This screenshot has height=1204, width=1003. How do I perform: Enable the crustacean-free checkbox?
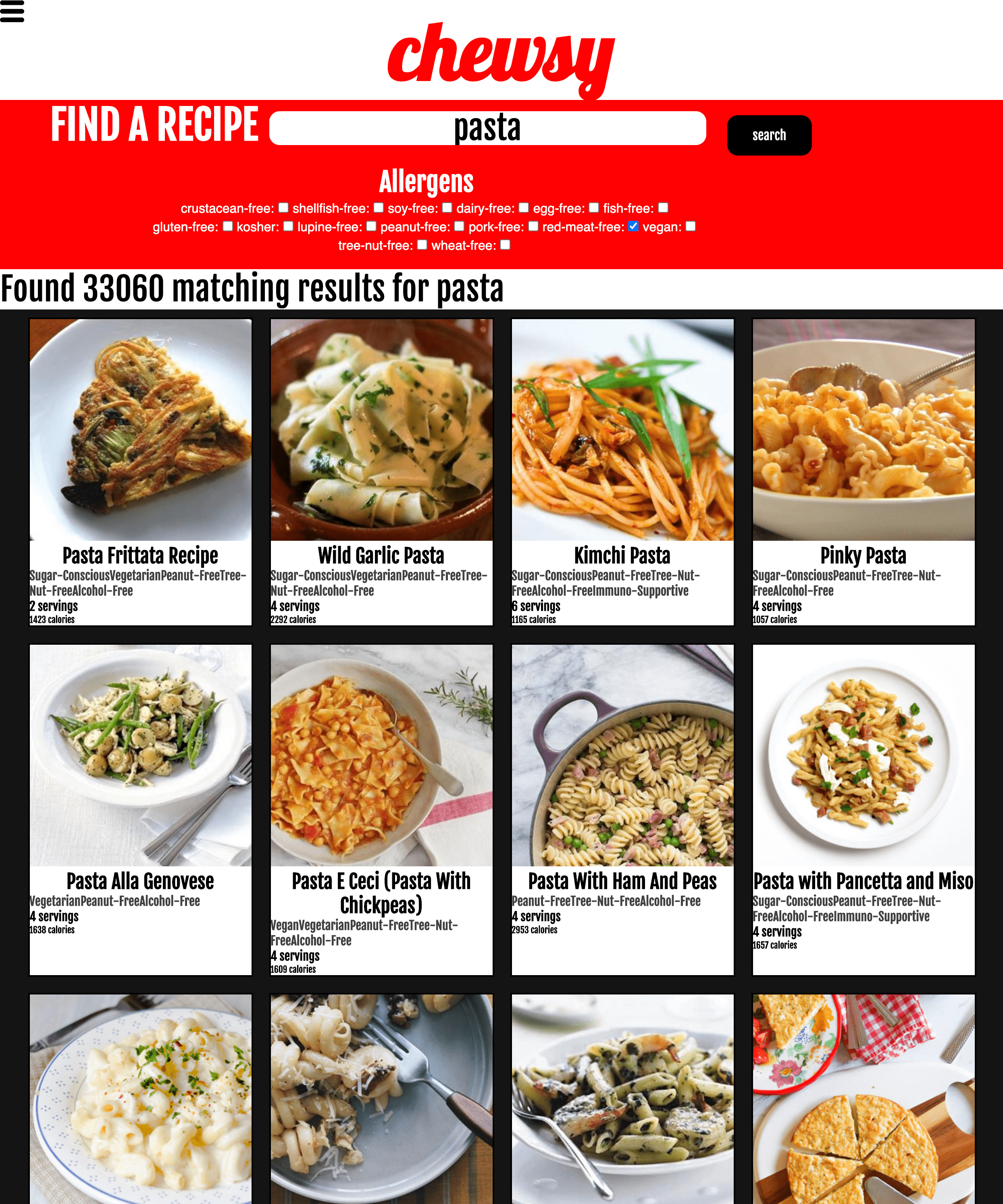click(283, 208)
